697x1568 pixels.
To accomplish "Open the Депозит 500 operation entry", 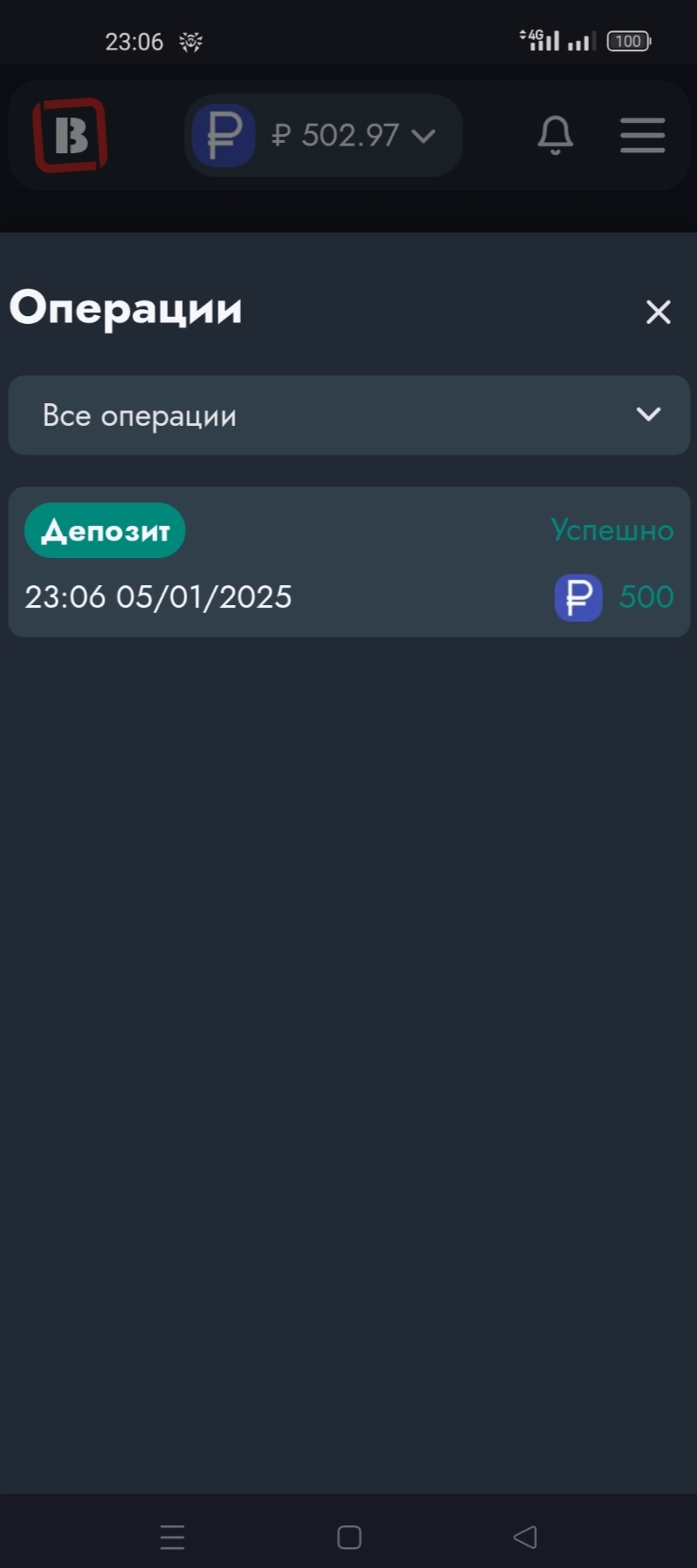I will pos(349,562).
